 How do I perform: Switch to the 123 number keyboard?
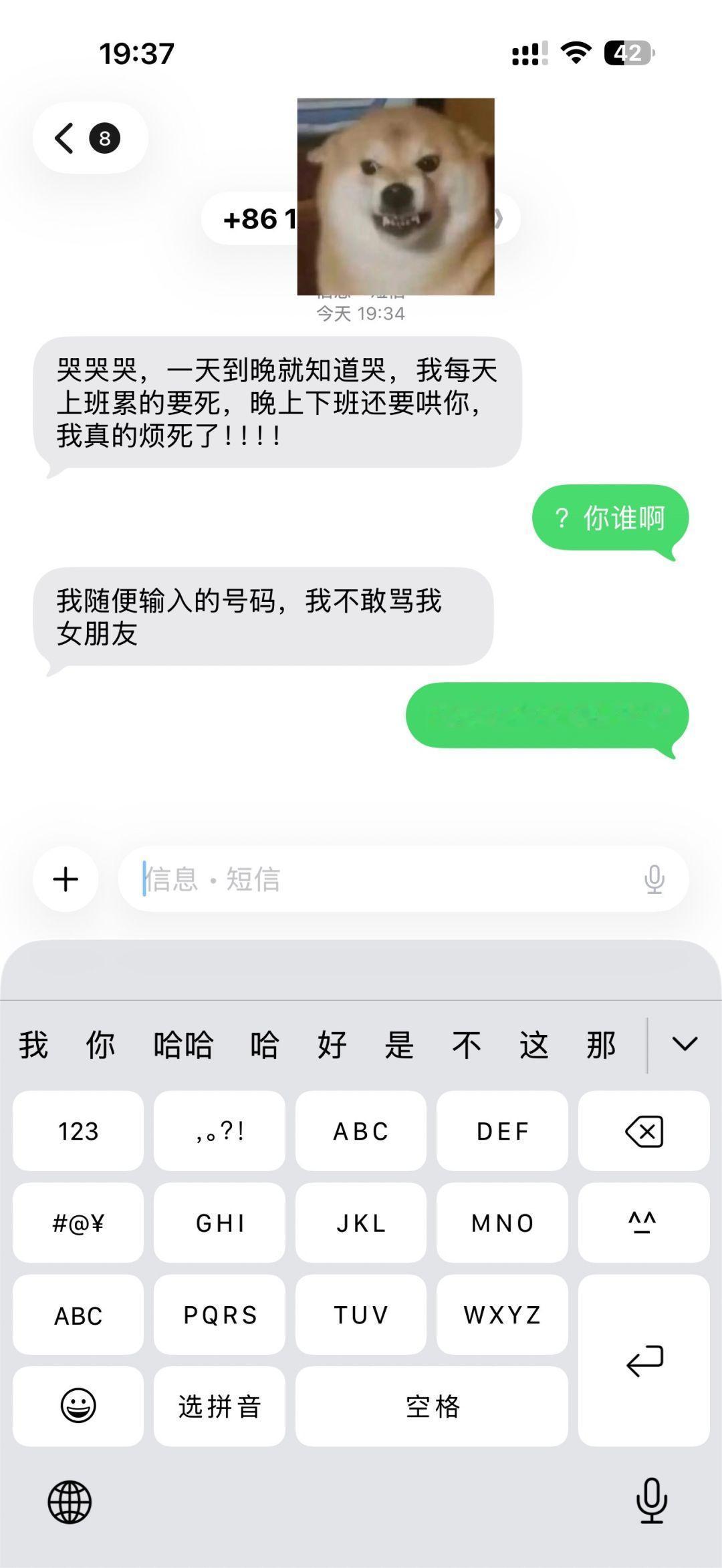click(77, 1130)
